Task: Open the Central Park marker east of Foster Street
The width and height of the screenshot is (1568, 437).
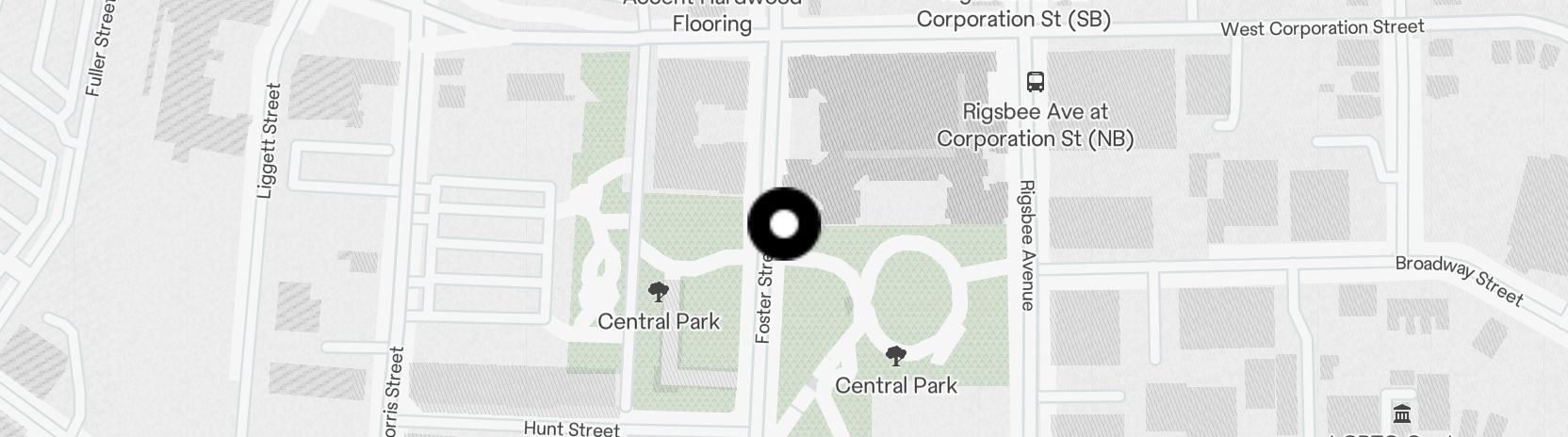Action: [x=896, y=355]
